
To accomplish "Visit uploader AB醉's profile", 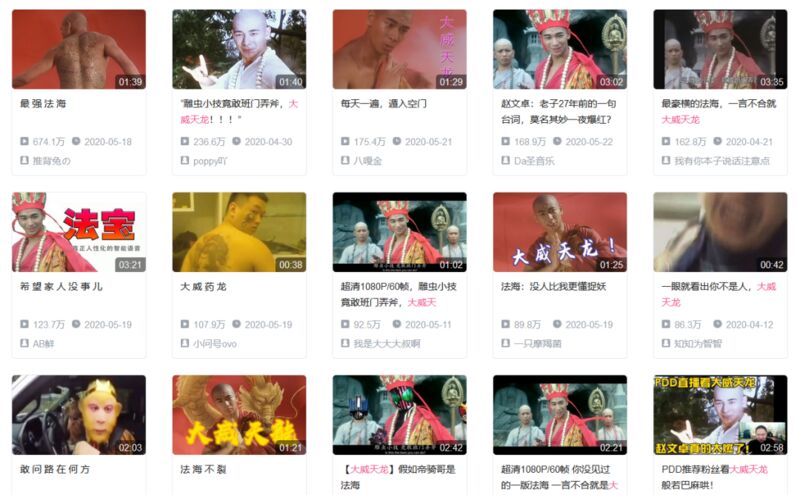I will [44, 343].
